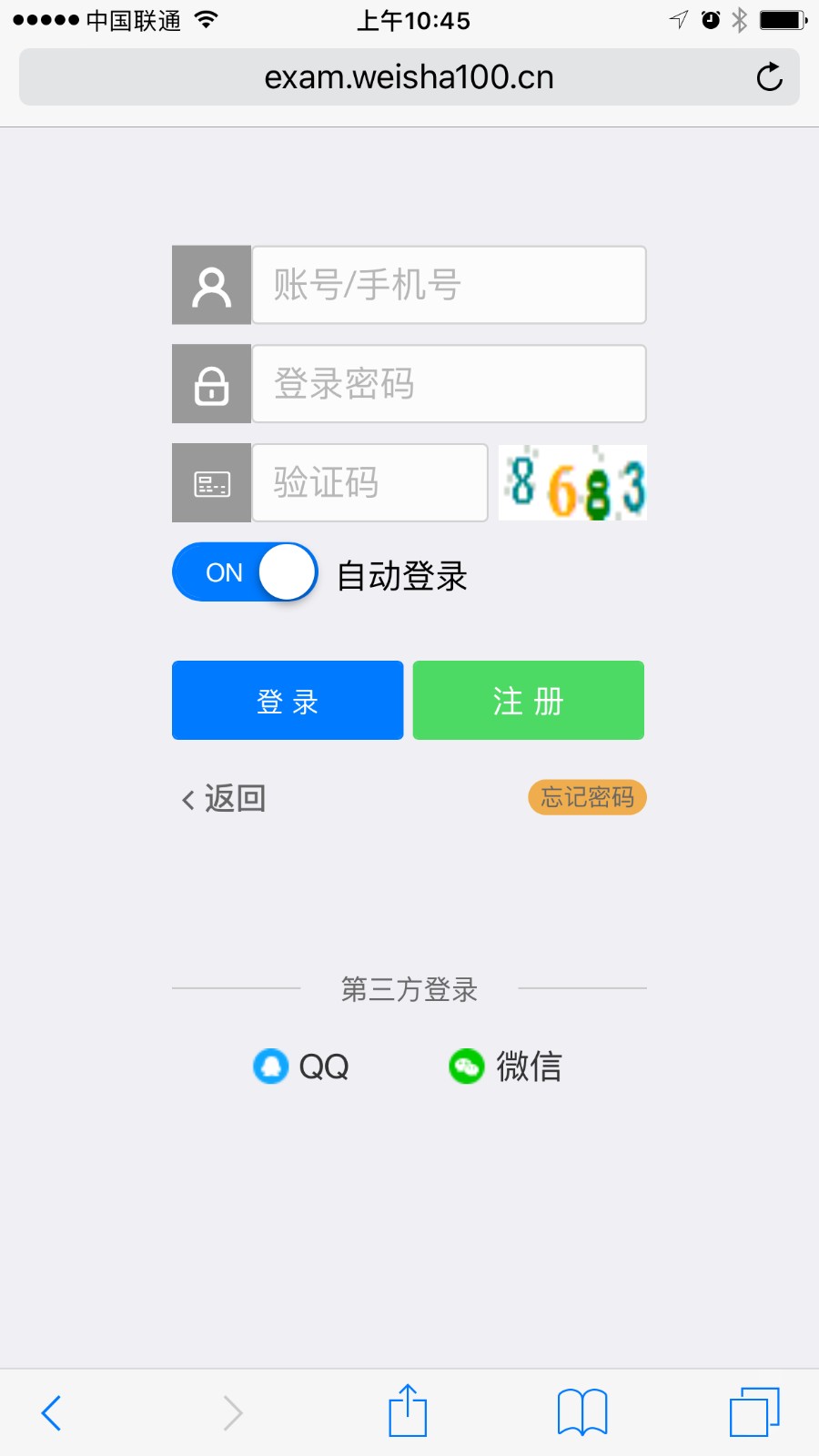Viewport: 819px width, 1456px height.
Task: Navigate back in Safari toolbar
Action: (52, 1412)
